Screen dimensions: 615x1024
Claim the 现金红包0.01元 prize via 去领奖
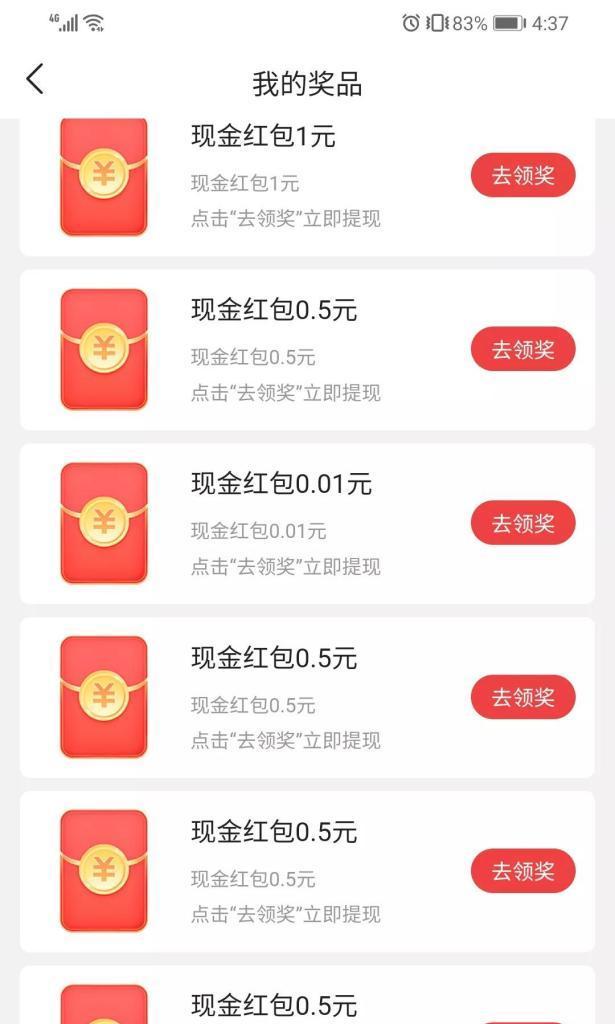pos(523,523)
